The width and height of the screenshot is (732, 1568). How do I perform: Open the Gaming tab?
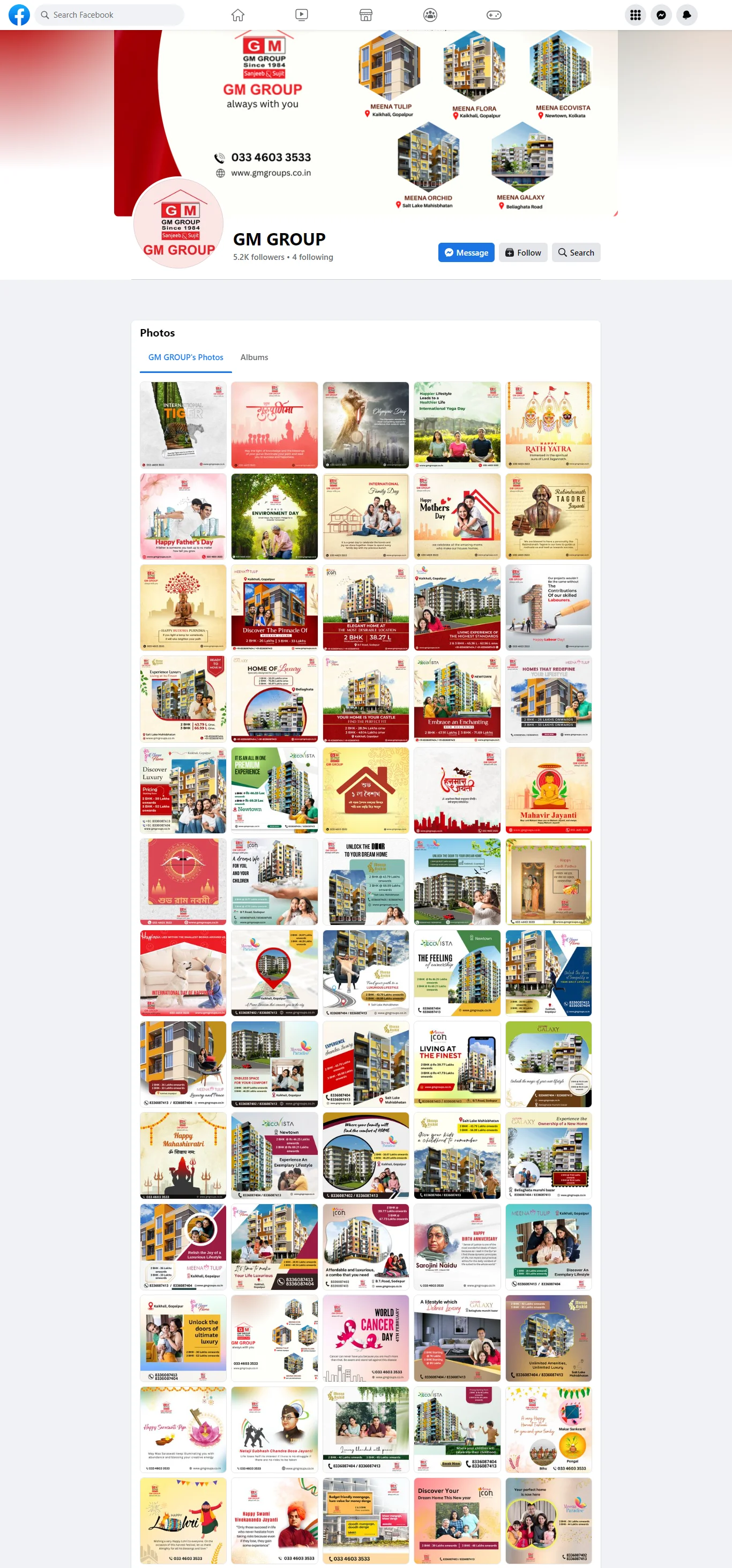tap(494, 14)
